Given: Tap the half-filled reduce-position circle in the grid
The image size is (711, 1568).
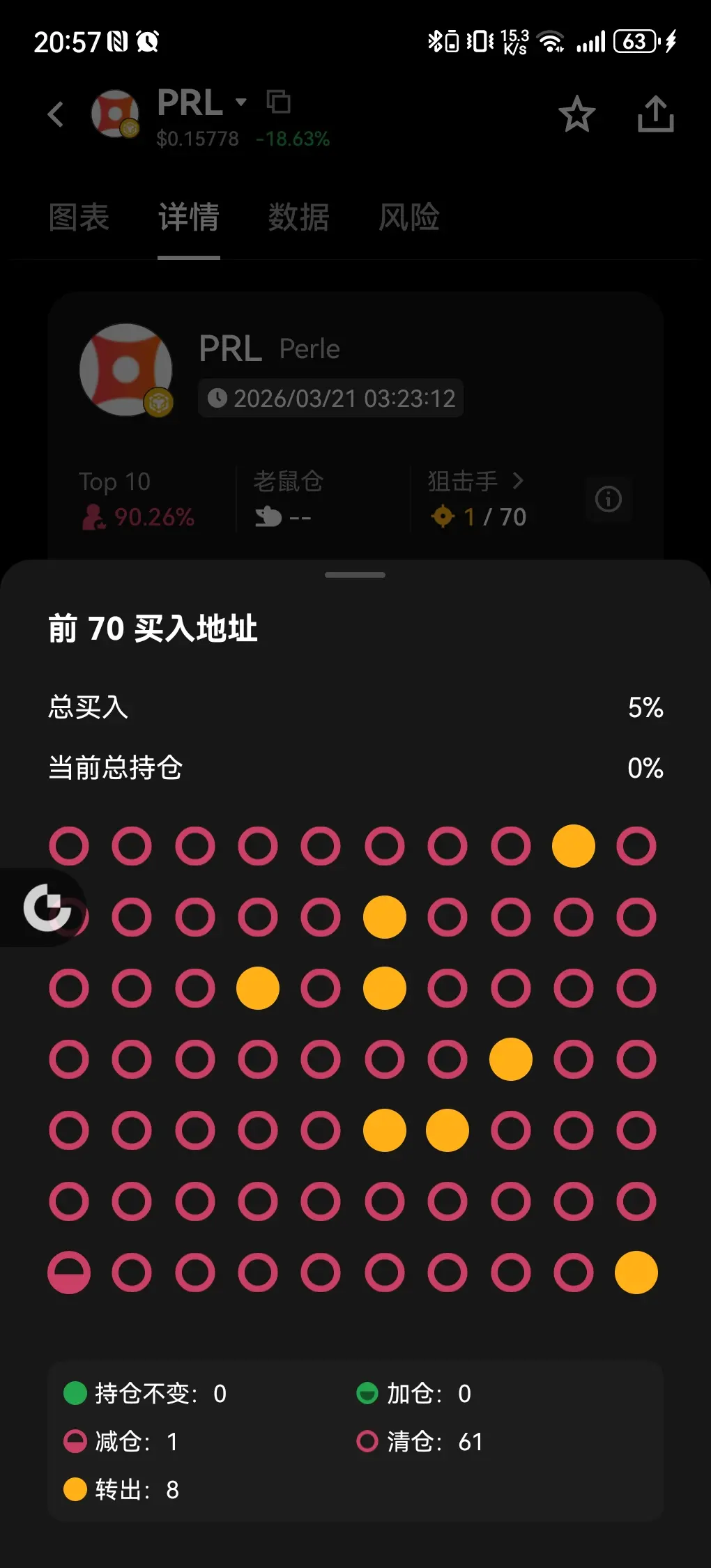Looking at the screenshot, I should (68, 1271).
